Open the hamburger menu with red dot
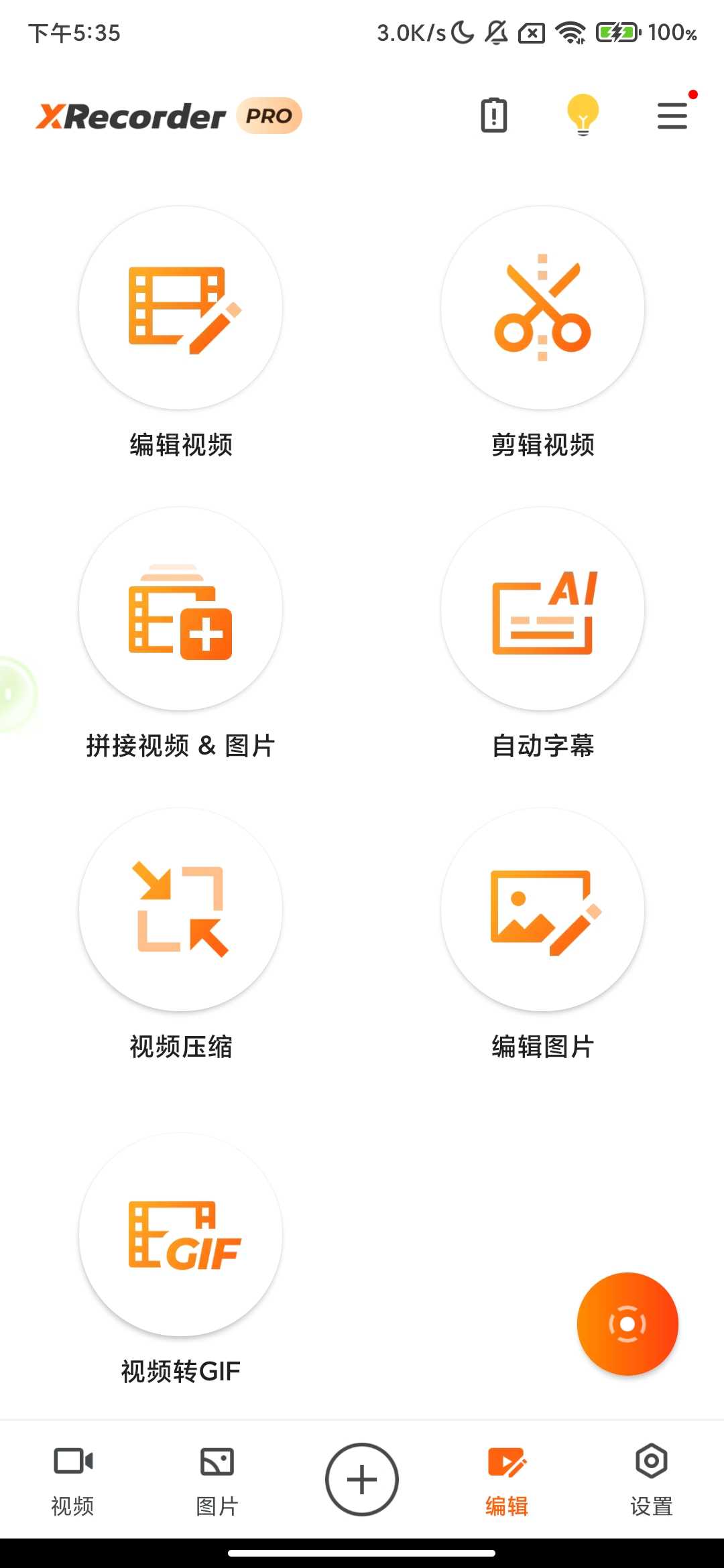724x1568 pixels. point(672,115)
